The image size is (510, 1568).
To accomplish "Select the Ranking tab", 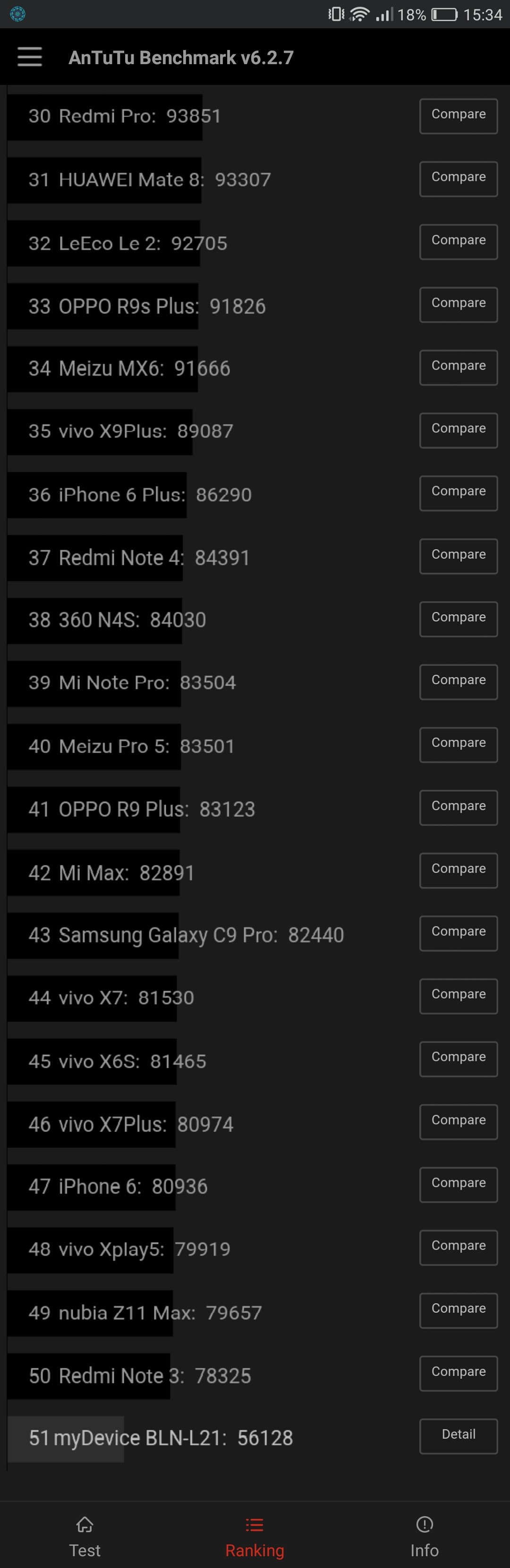I will pyautogui.click(x=255, y=1537).
